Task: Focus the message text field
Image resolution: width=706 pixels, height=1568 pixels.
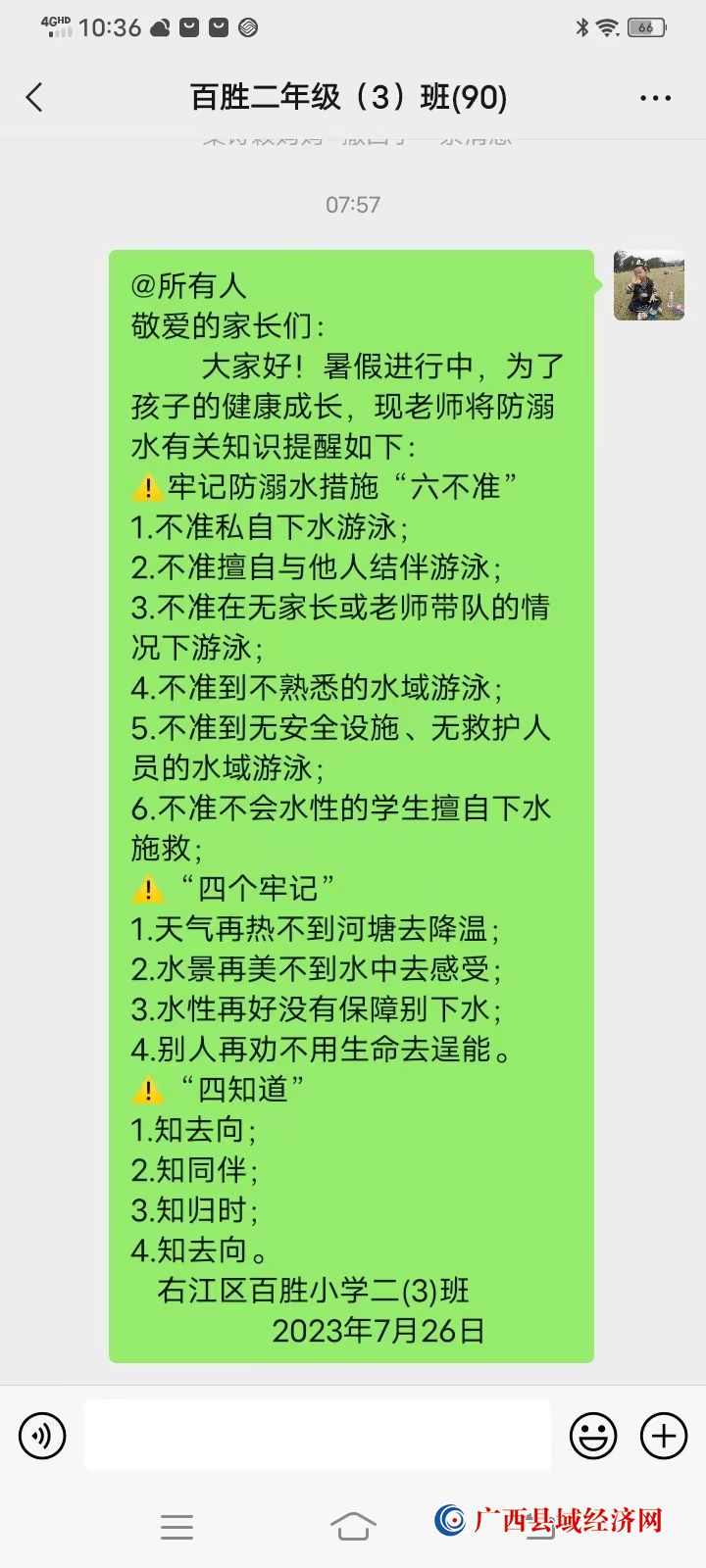Action: (318, 1435)
